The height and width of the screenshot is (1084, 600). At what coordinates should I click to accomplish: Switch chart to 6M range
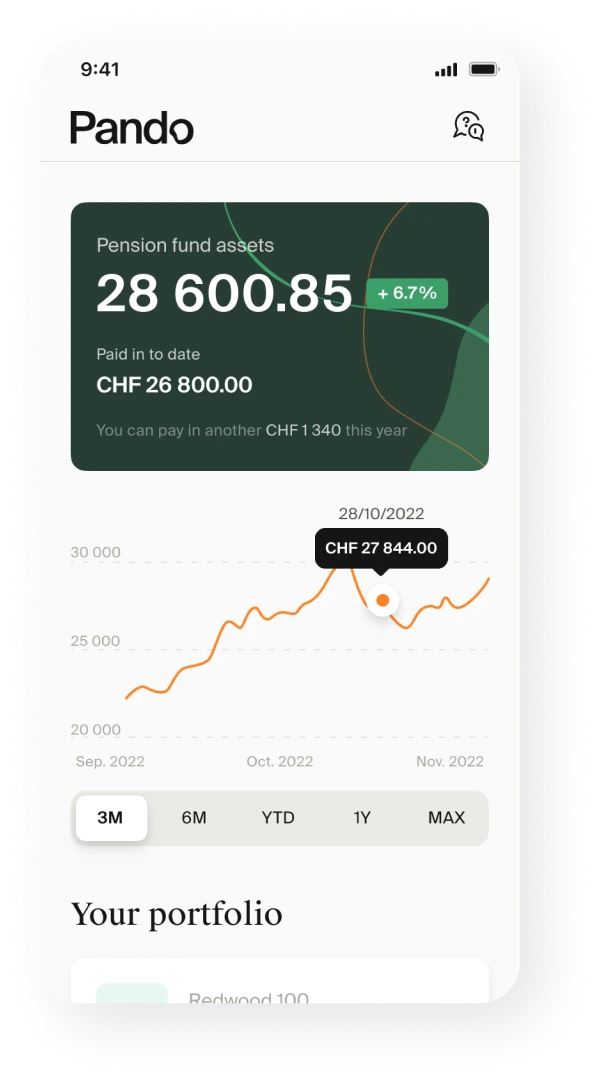pyautogui.click(x=194, y=818)
